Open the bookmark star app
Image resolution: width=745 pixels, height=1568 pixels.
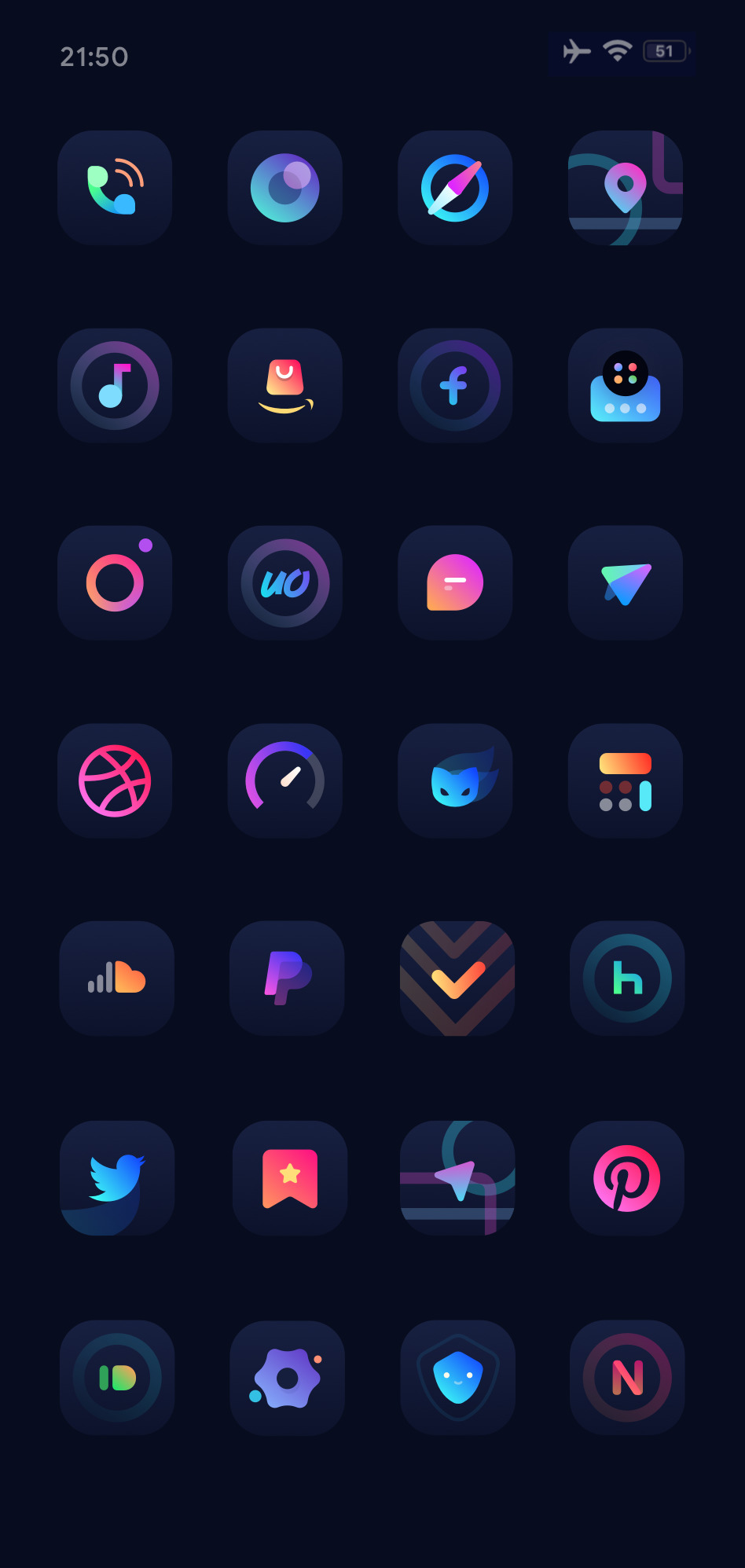point(290,1178)
